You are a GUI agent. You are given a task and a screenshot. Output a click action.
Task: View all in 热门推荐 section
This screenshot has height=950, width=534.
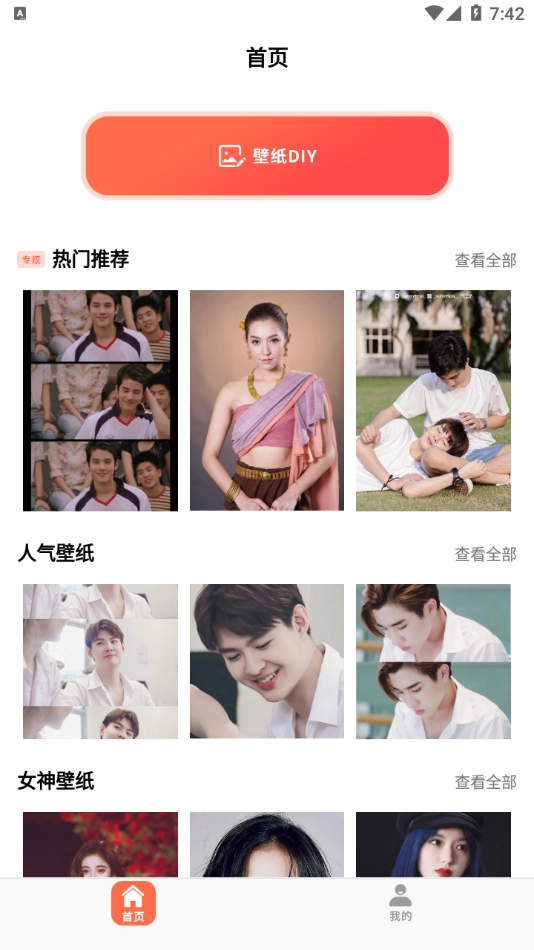tap(486, 261)
